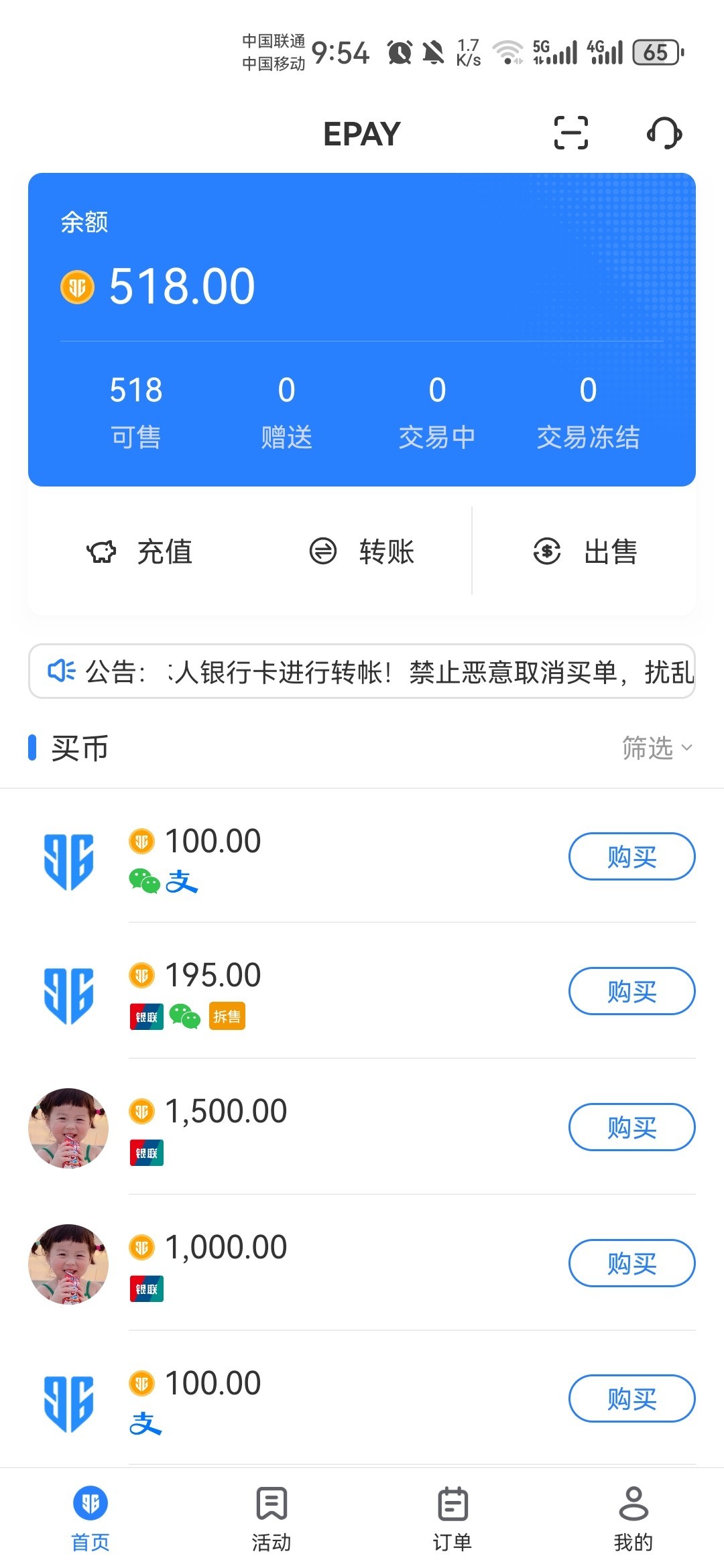Open the 公告 announcement banner
Image resolution: width=724 pixels, height=1568 pixels.
pos(362,671)
